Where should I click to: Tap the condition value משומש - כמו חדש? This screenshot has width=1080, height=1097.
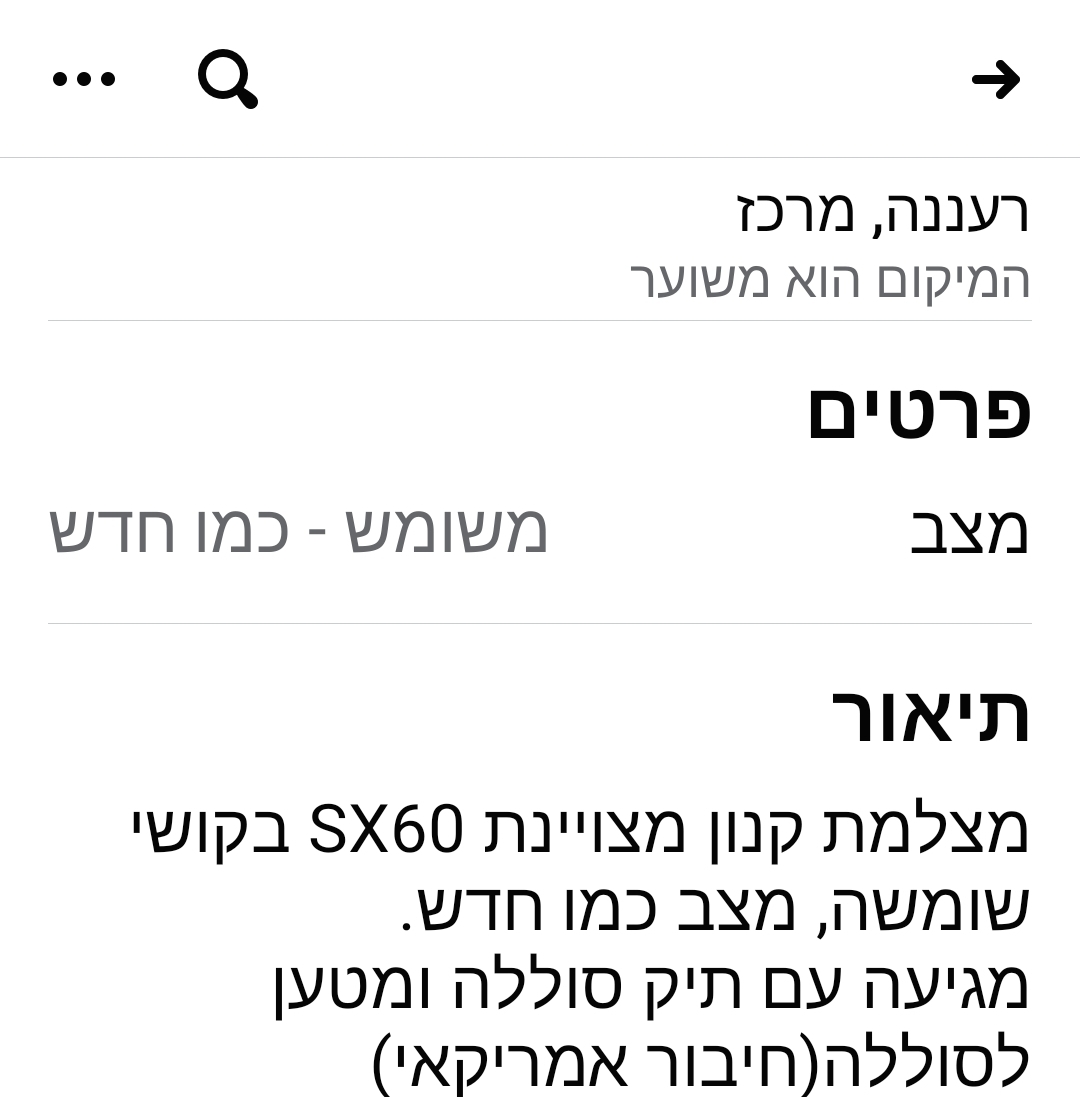coord(297,531)
